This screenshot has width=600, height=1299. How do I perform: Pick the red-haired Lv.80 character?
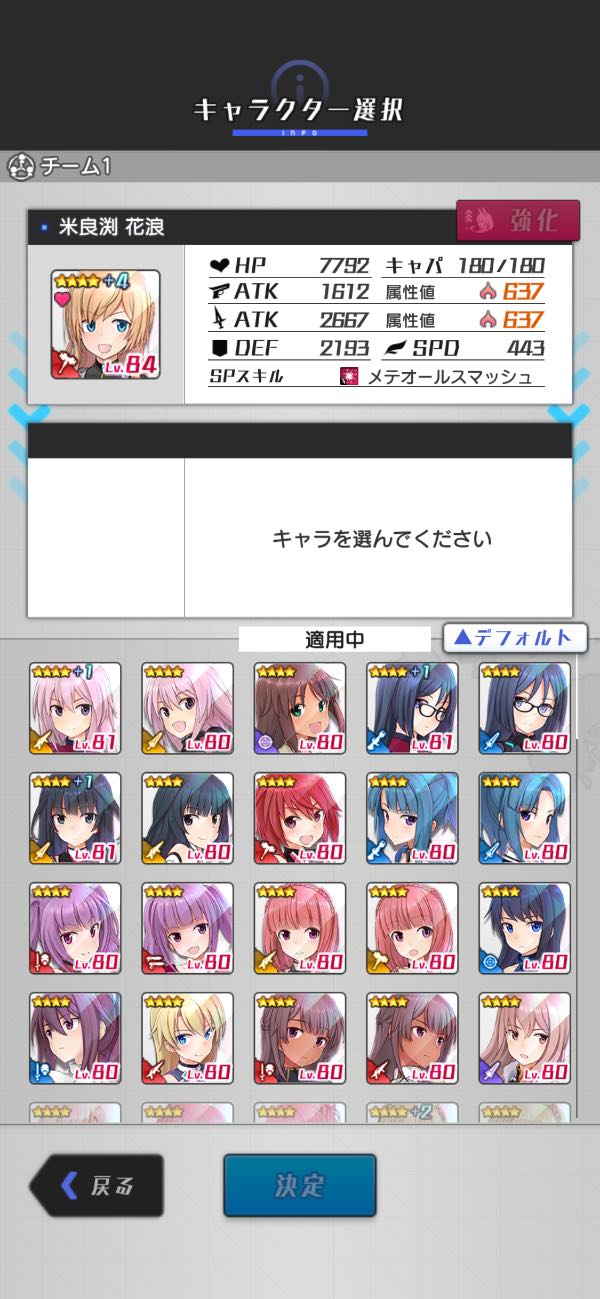pos(299,818)
